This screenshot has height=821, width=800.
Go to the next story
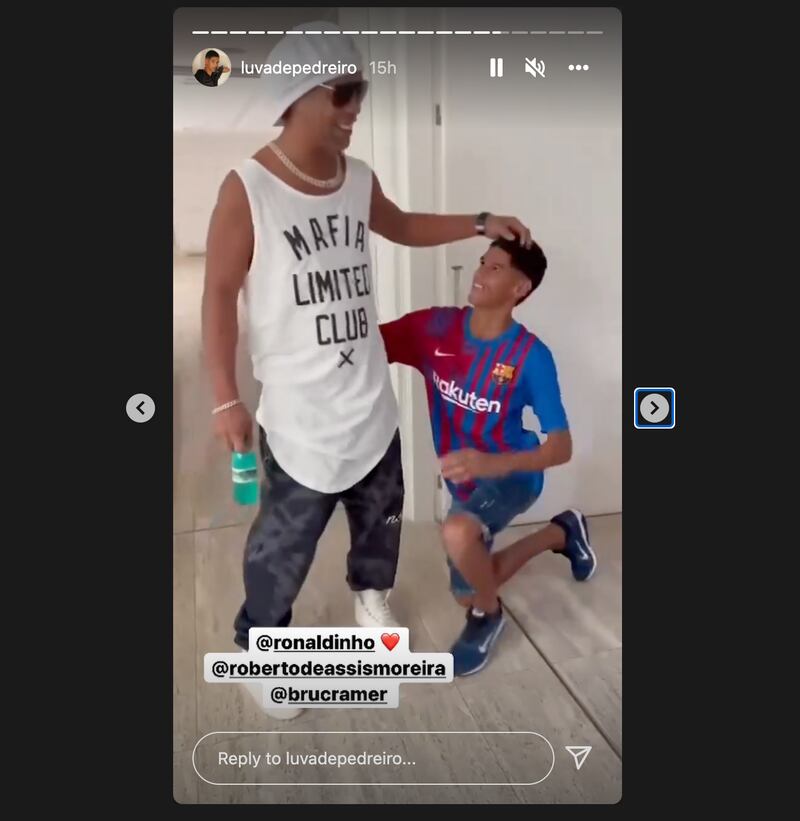click(x=654, y=408)
